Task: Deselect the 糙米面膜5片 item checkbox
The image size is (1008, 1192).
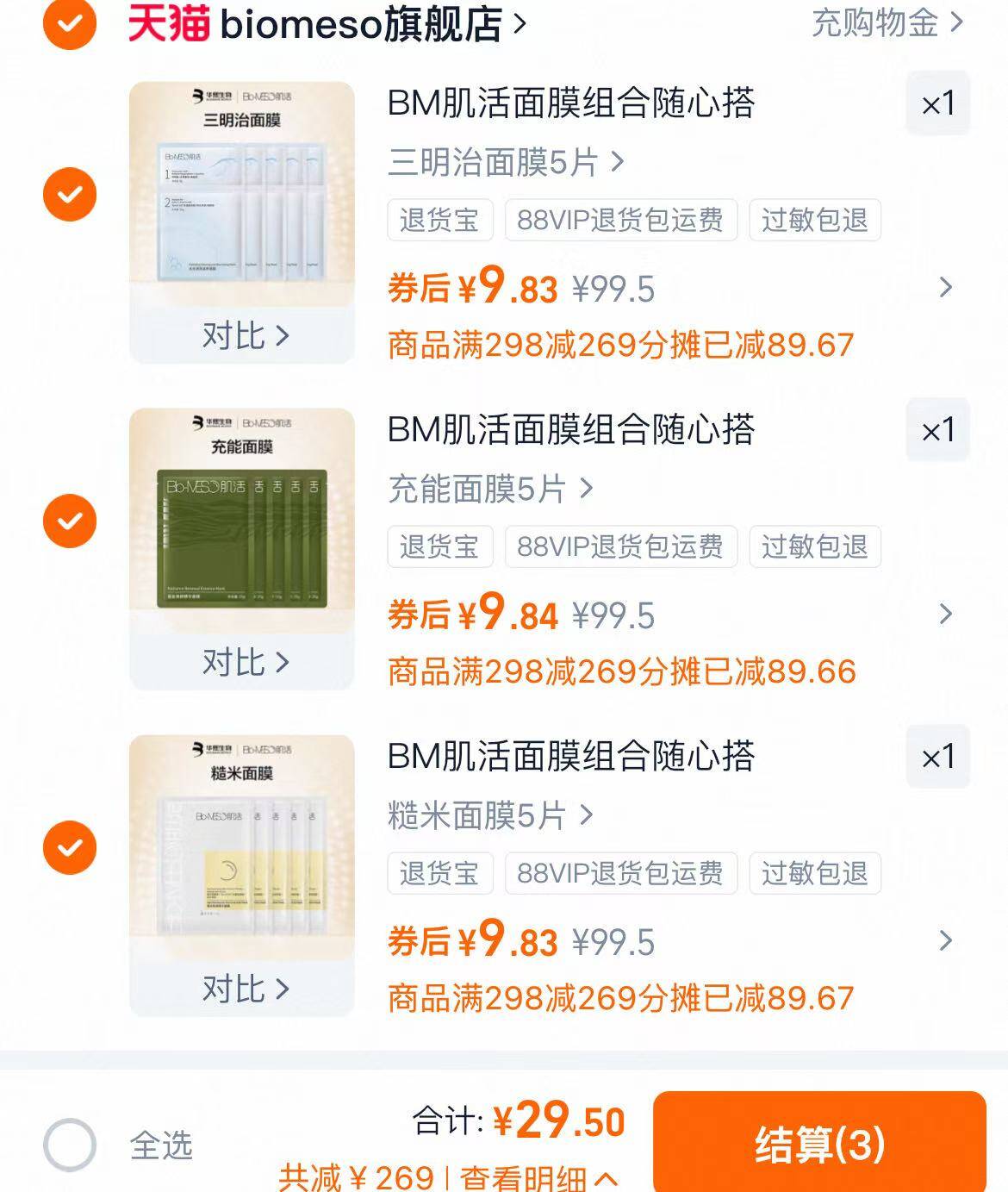Action: point(70,847)
